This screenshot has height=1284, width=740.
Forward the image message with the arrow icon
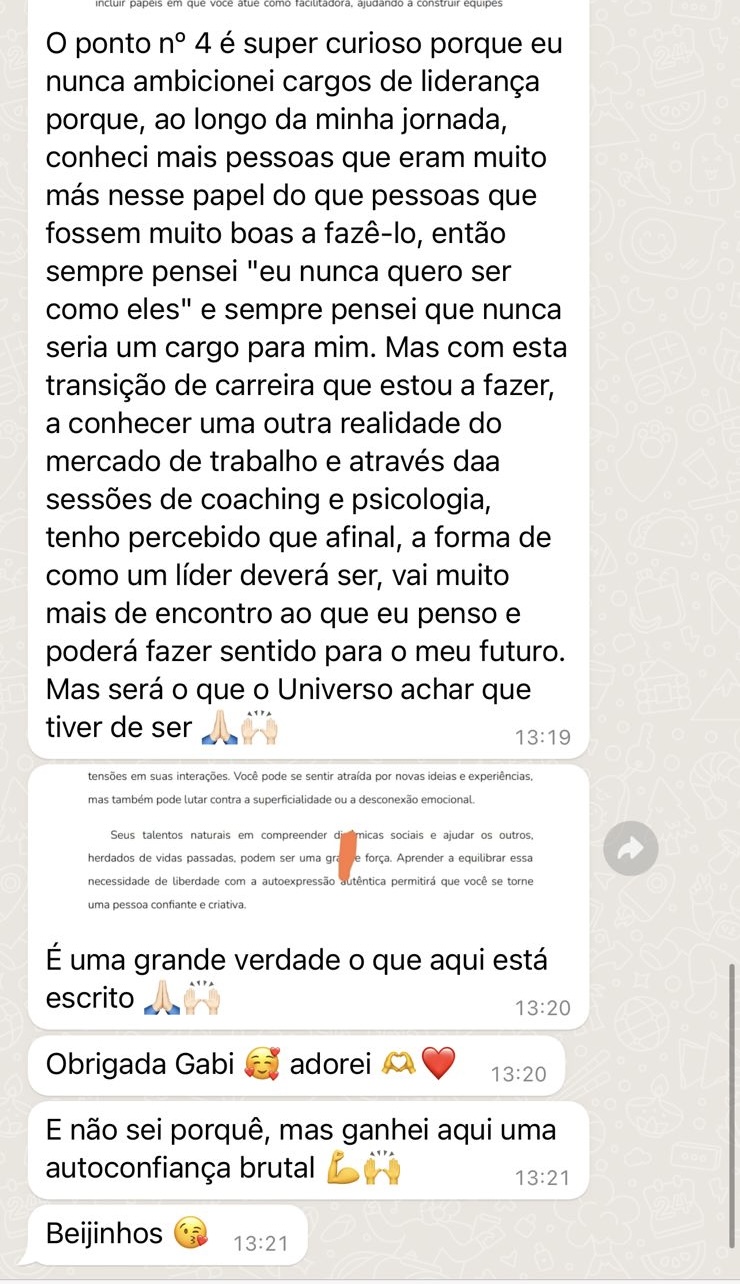(632, 849)
